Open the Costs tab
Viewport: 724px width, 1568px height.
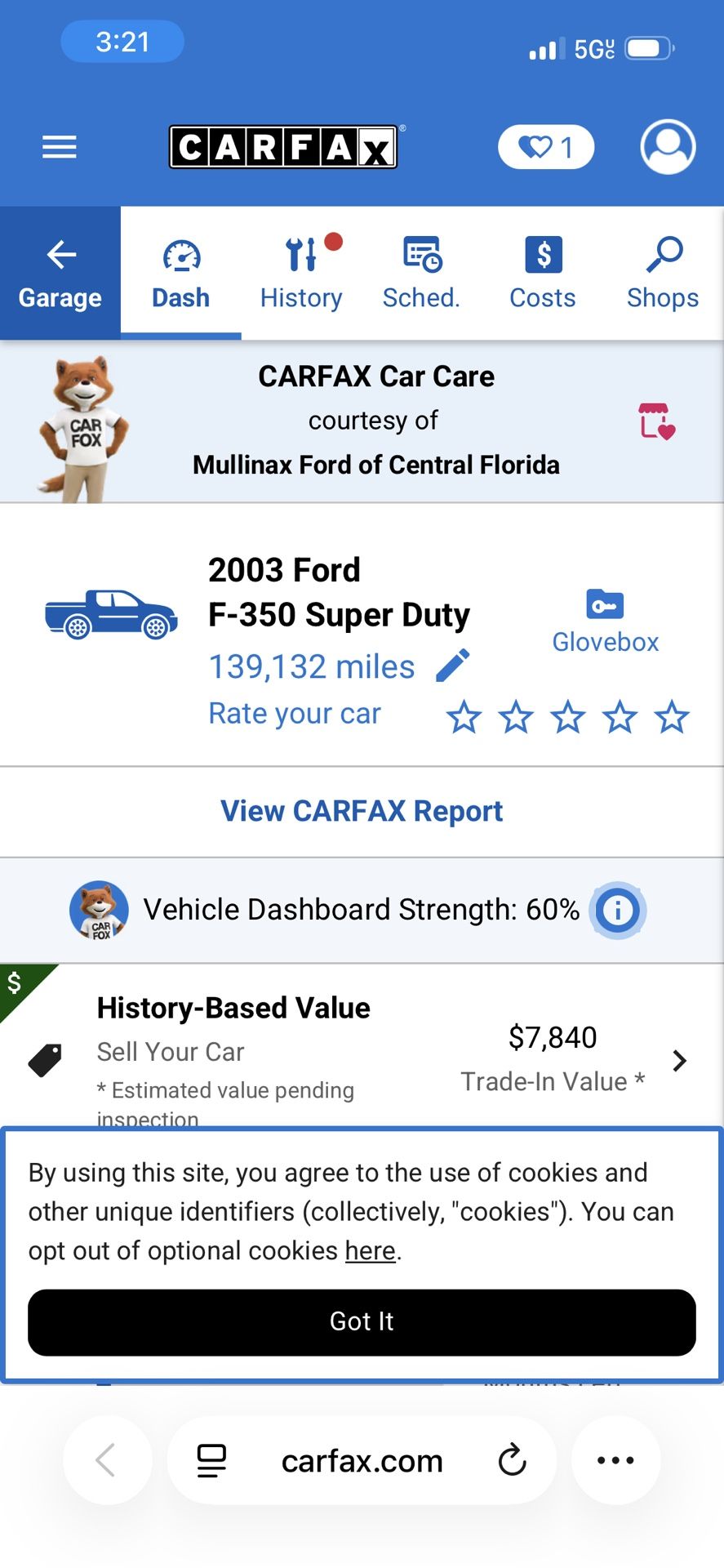coord(543,274)
